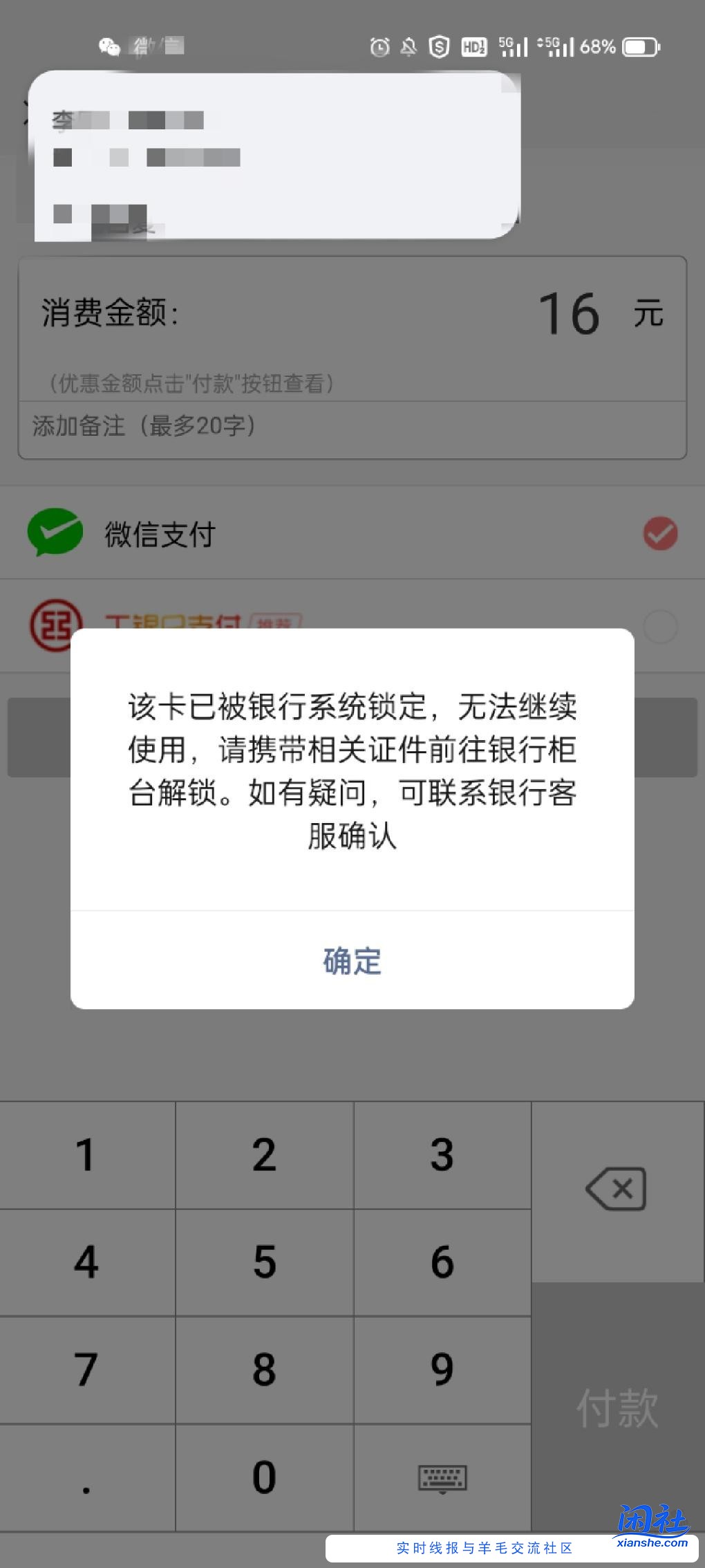Viewport: 705px width, 1568px height.
Task: Select the 工银e支付 radio button
Action: [661, 625]
